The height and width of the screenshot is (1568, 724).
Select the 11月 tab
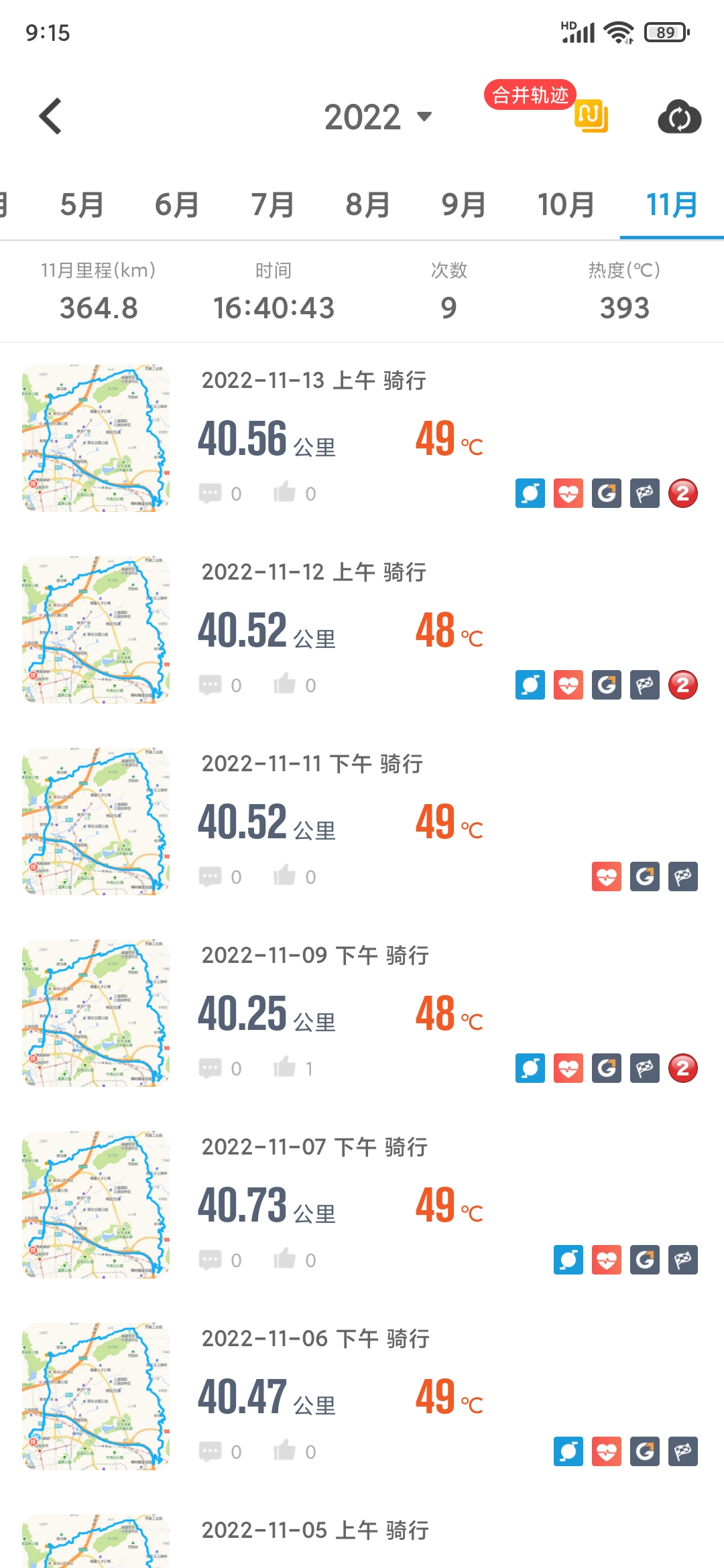[x=672, y=205]
